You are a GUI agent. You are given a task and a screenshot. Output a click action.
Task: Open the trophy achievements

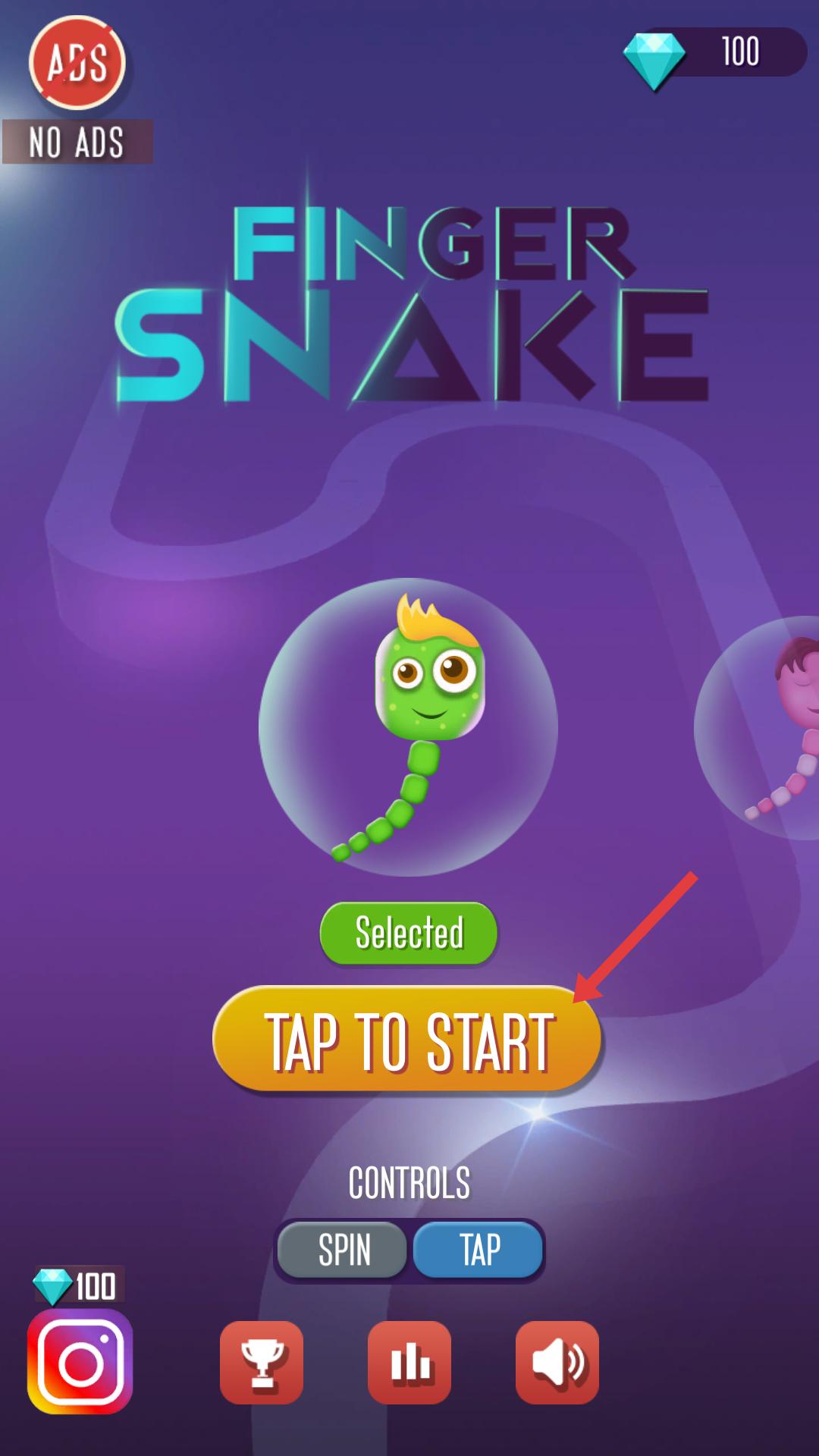[262, 1362]
